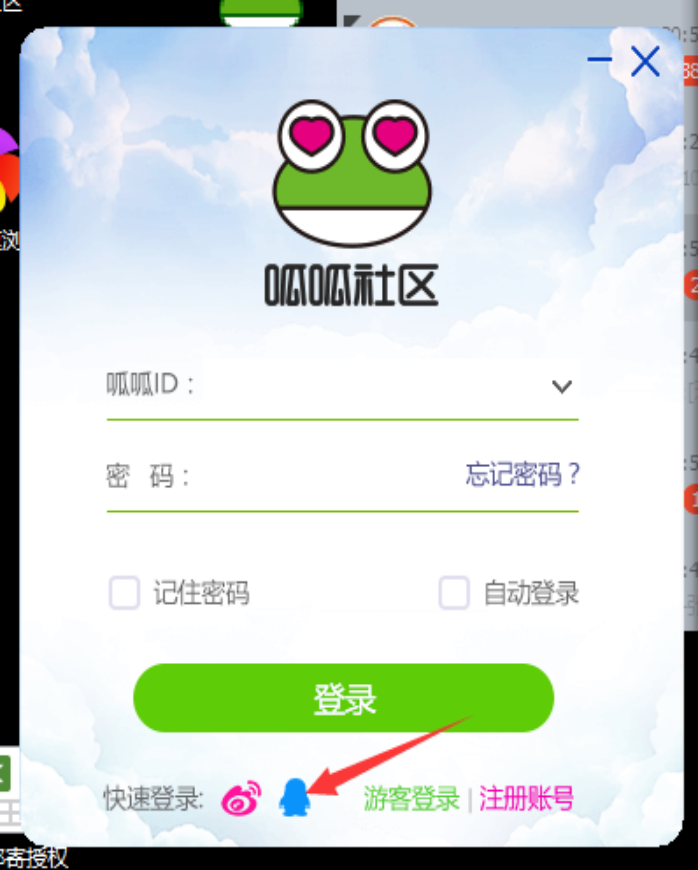The height and width of the screenshot is (870, 698).
Task: Select 游客登录 guest login
Action: coord(411,799)
